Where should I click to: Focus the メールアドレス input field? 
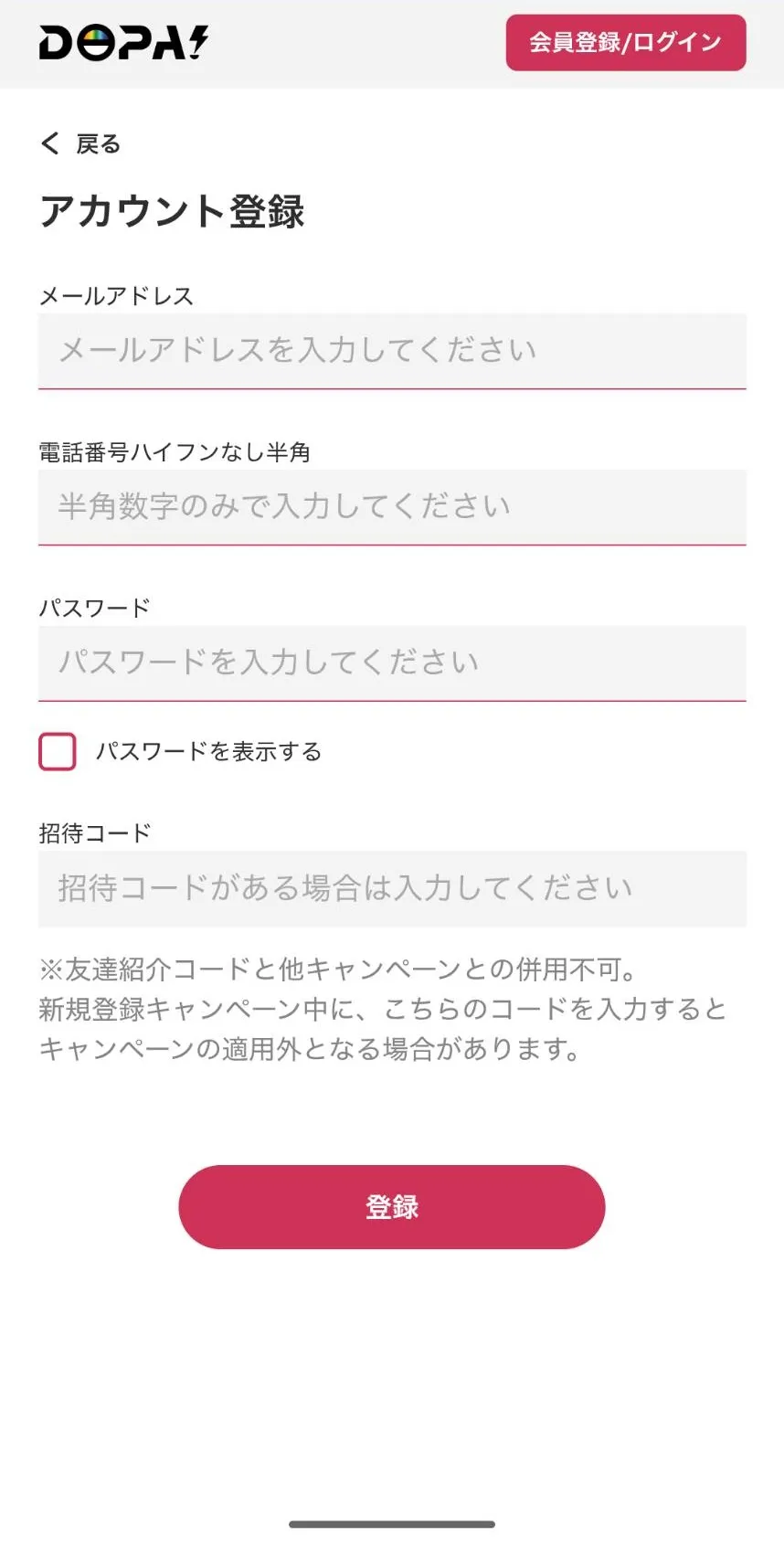pyautogui.click(x=392, y=351)
